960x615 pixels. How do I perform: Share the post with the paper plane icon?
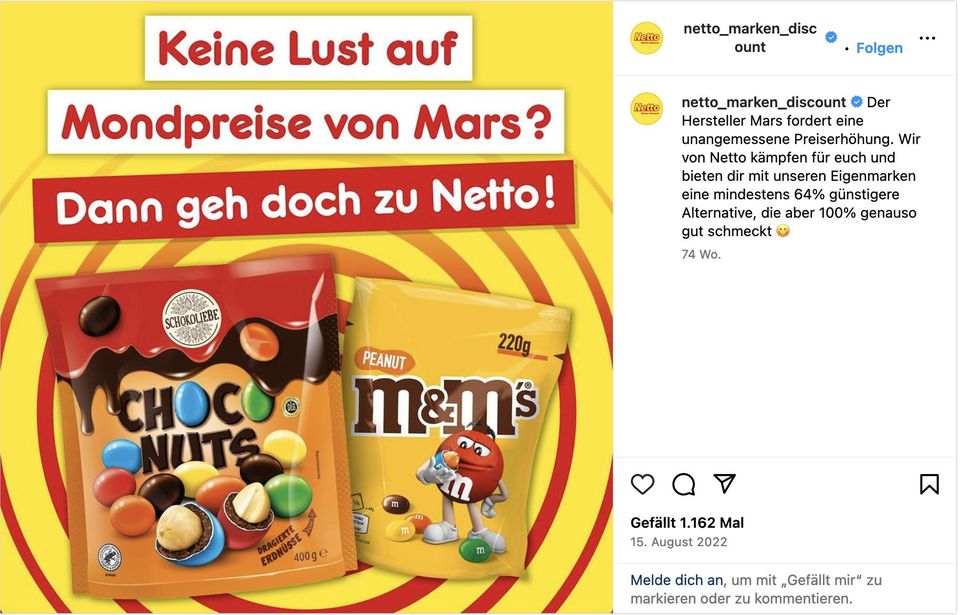coord(725,484)
